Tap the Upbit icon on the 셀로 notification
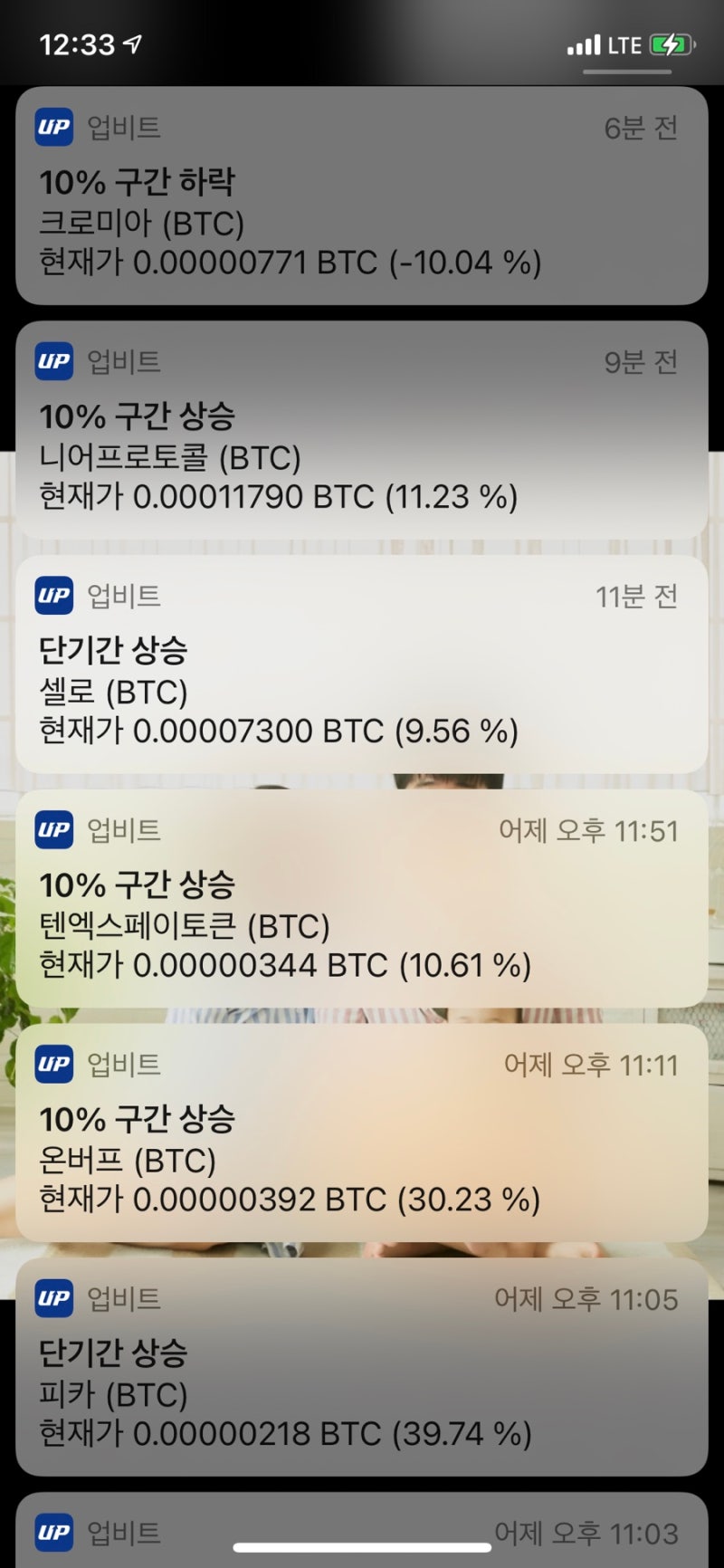This screenshot has height=1568, width=724. point(54,597)
